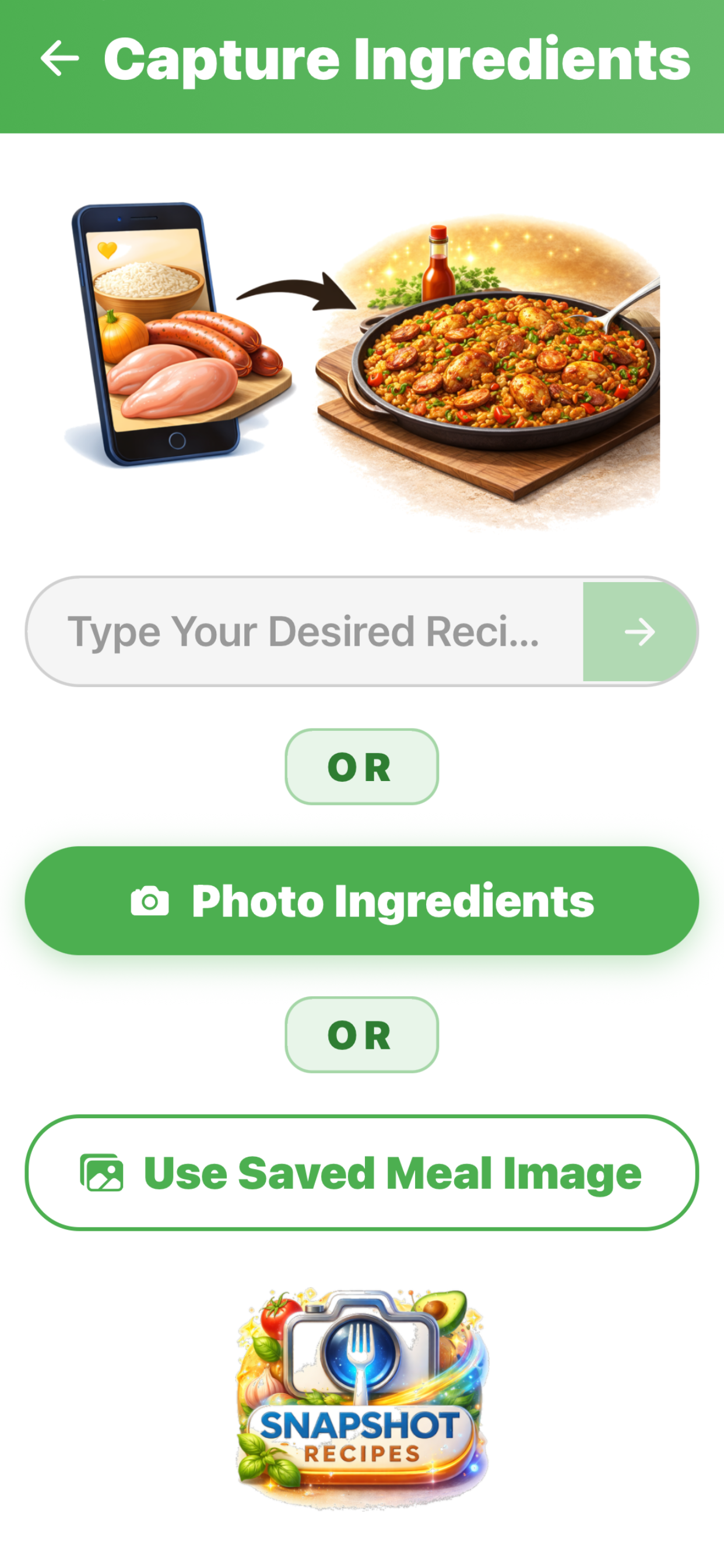Open the recipe text input field
The width and height of the screenshot is (724, 1568).
click(304, 632)
